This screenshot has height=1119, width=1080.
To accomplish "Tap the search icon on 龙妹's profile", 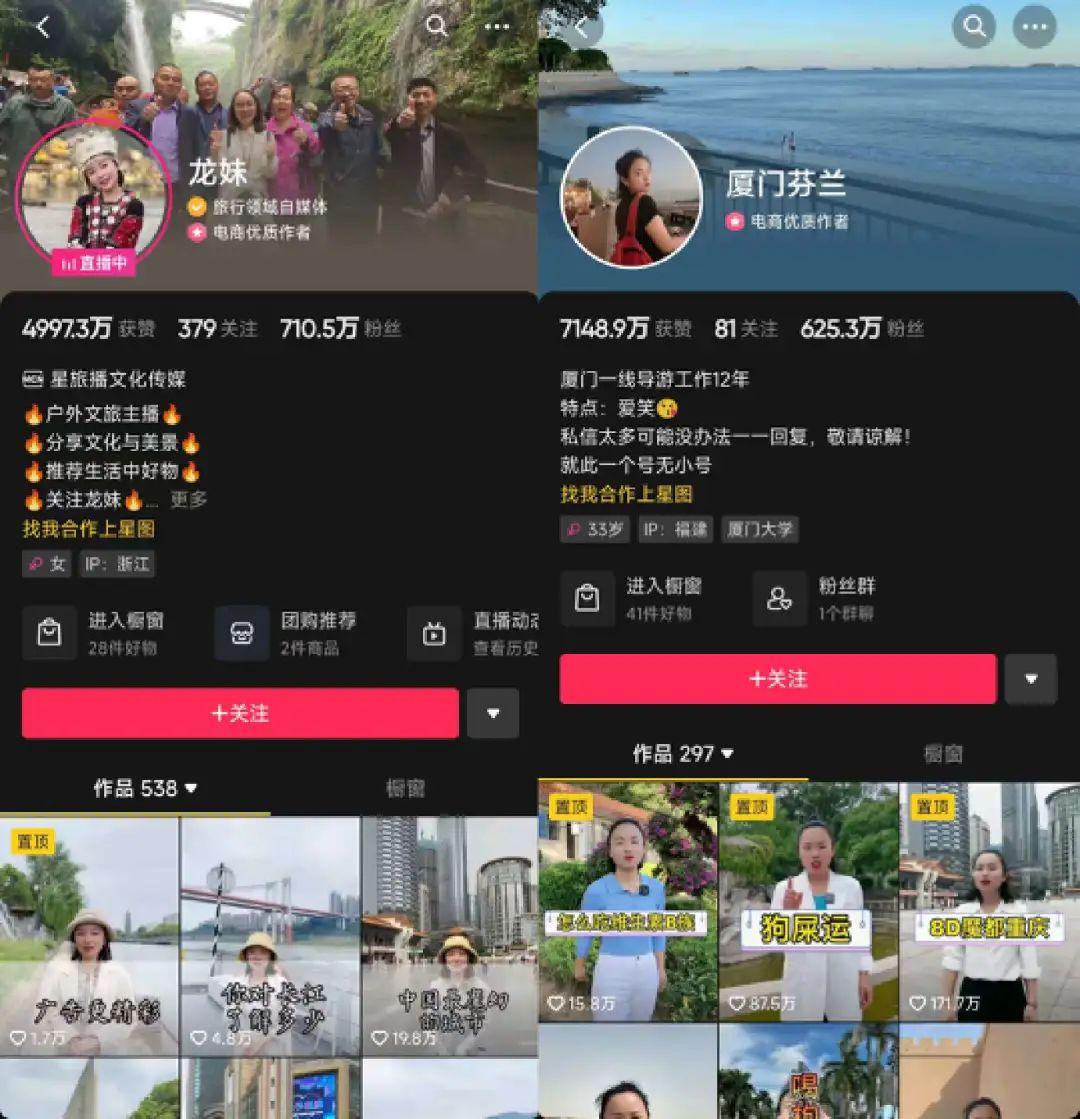I will 437,27.
